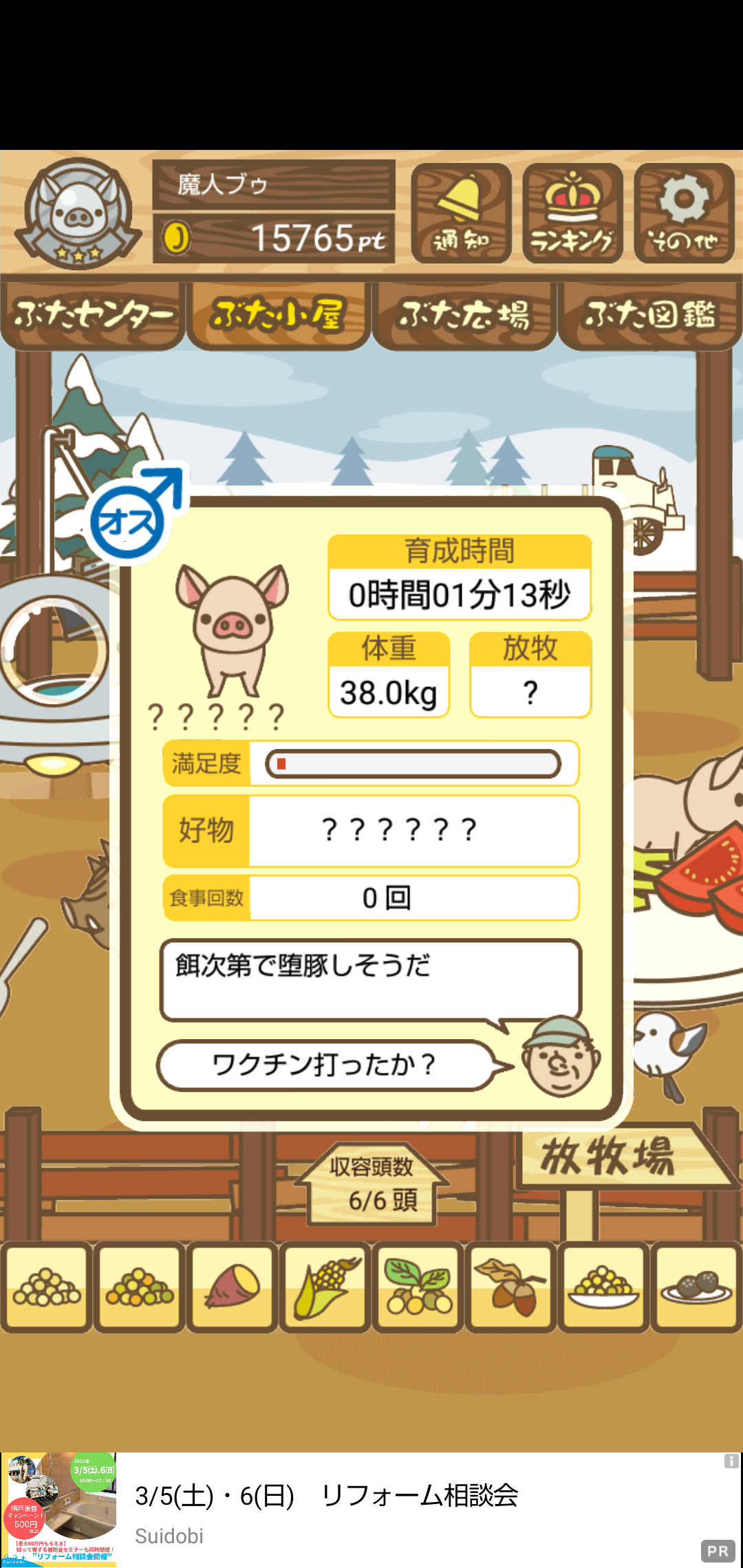The width and height of the screenshot is (743, 1568).
Task: Select the ぶた小屋 tab
Action: 279,316
